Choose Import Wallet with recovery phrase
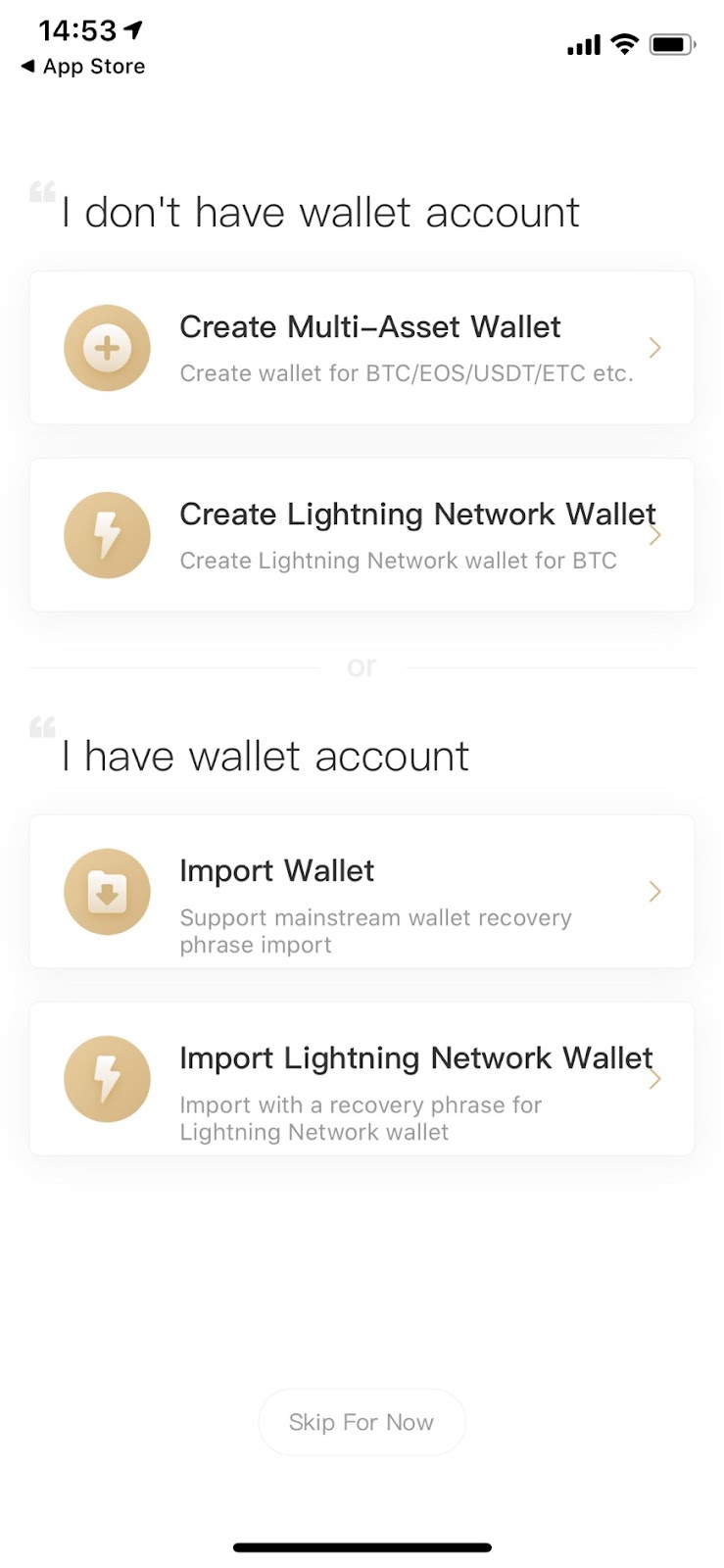Screen dimensions: 724x1568 tap(362, 892)
